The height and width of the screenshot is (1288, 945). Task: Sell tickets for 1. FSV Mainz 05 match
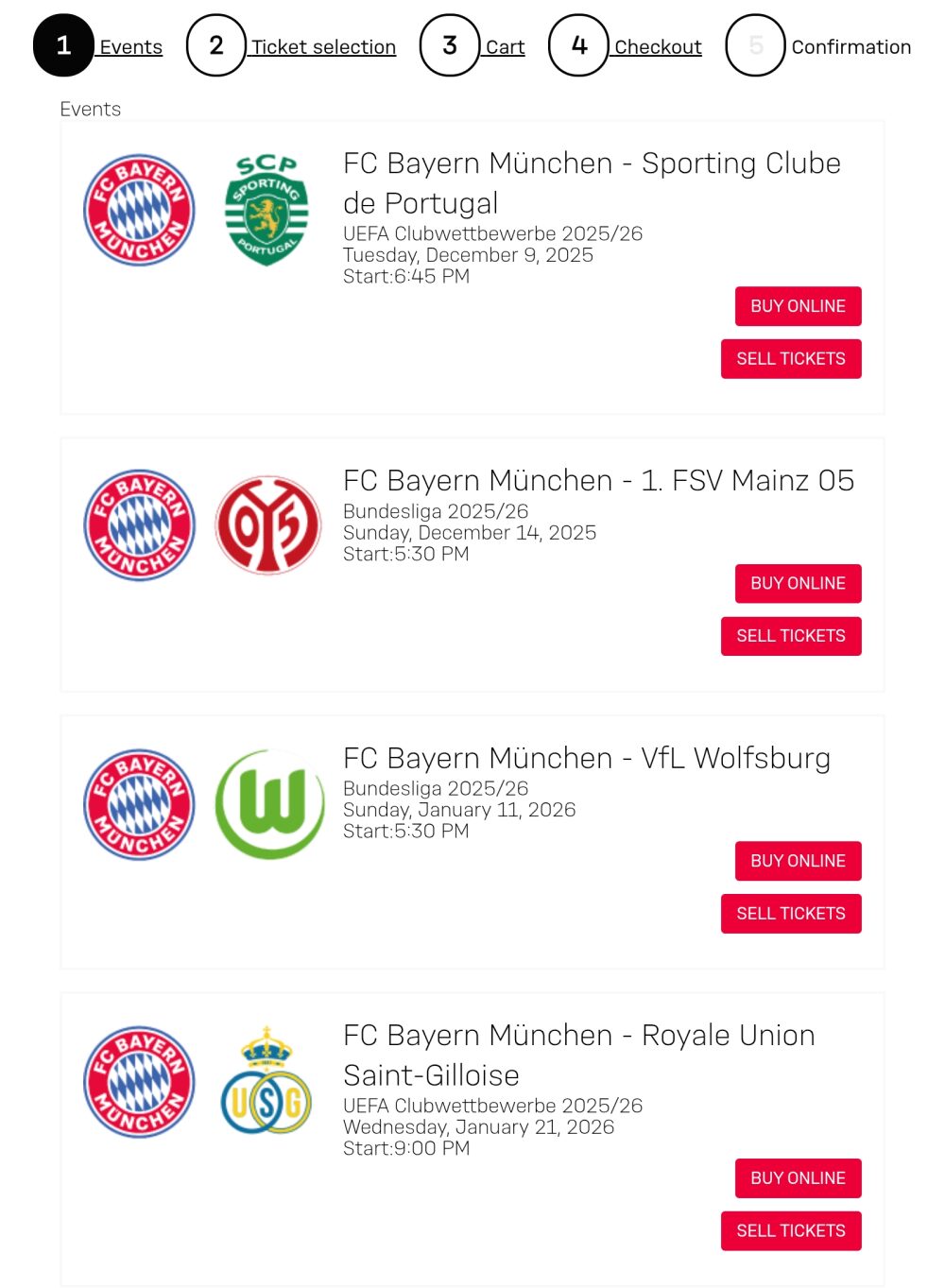click(791, 636)
